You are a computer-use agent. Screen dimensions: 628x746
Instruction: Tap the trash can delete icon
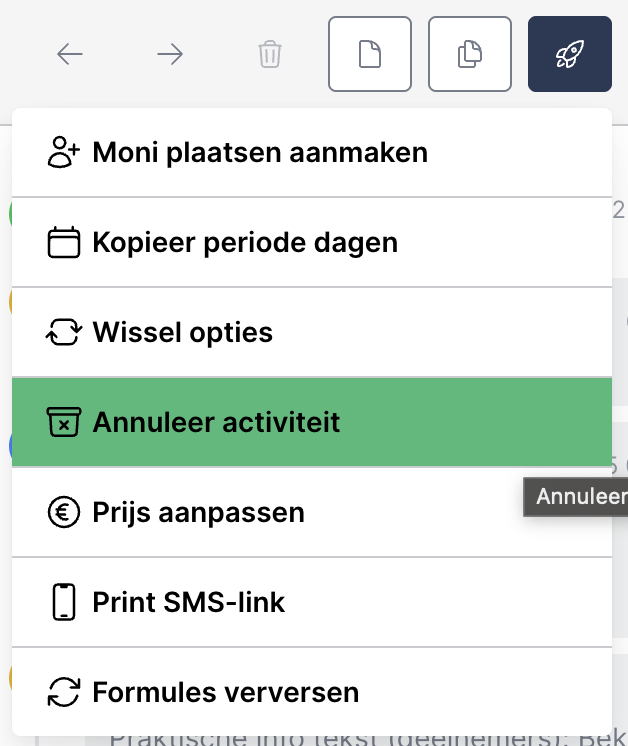coord(270,54)
